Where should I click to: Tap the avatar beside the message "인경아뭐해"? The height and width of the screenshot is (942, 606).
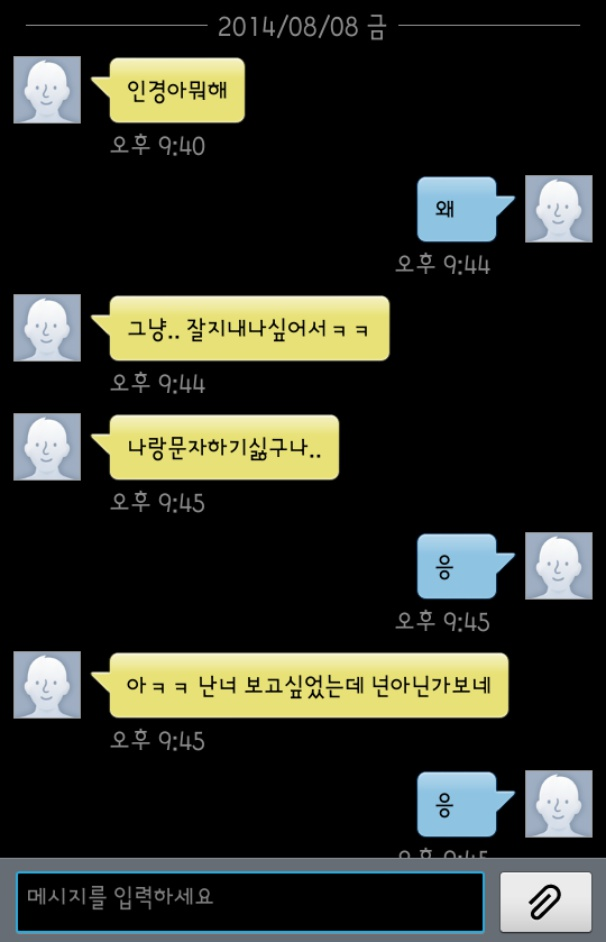(x=47, y=90)
